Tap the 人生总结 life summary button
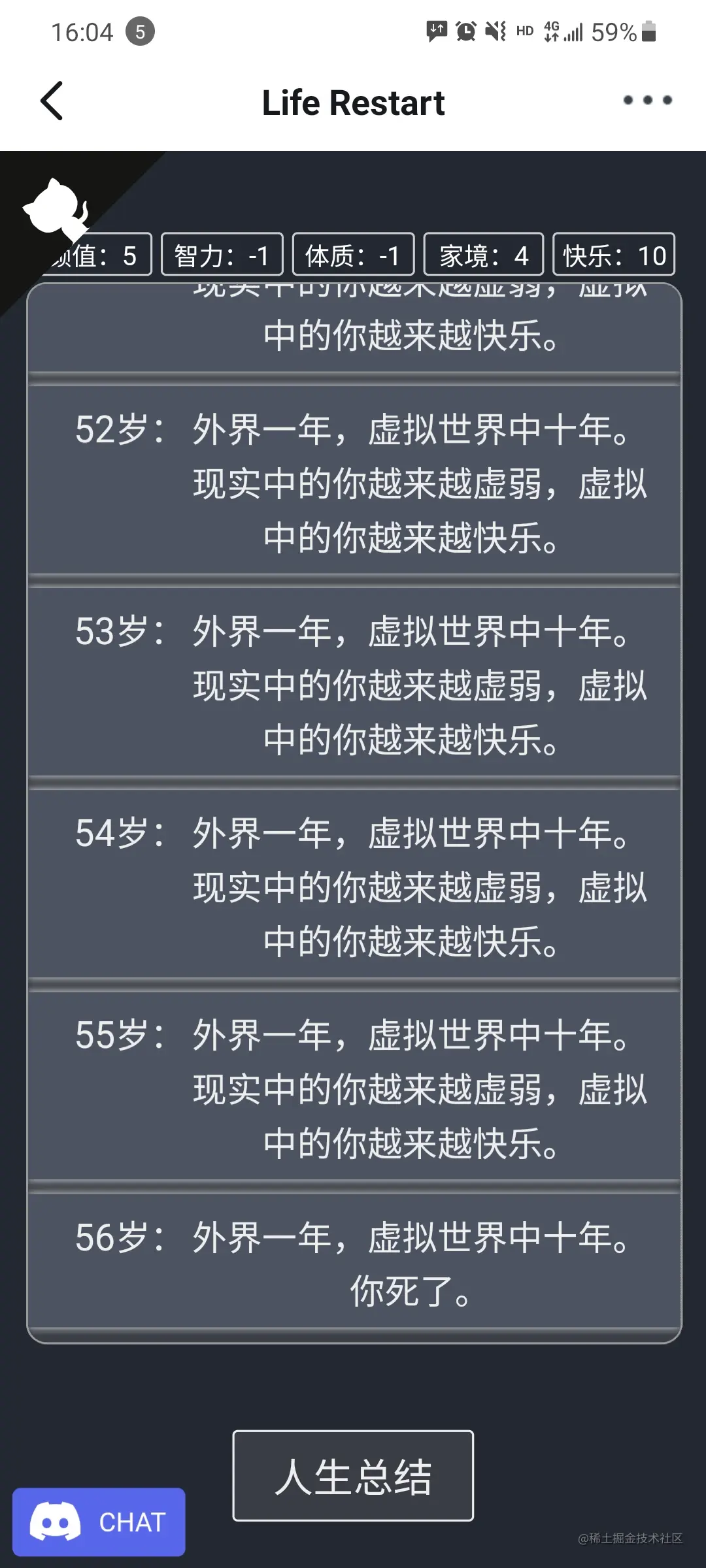This screenshot has width=706, height=1568. (x=353, y=1475)
